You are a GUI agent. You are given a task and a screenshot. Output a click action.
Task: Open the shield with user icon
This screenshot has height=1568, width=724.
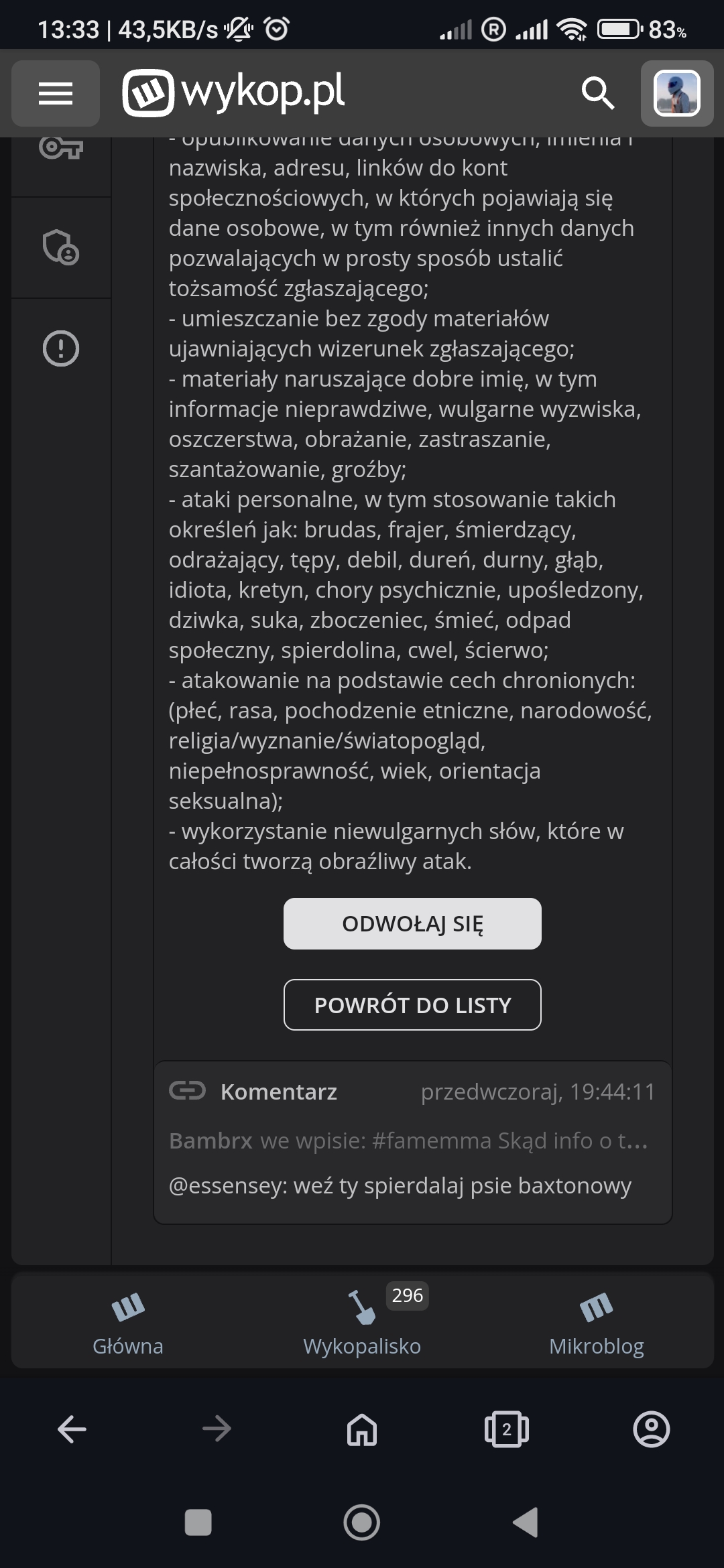click(61, 247)
